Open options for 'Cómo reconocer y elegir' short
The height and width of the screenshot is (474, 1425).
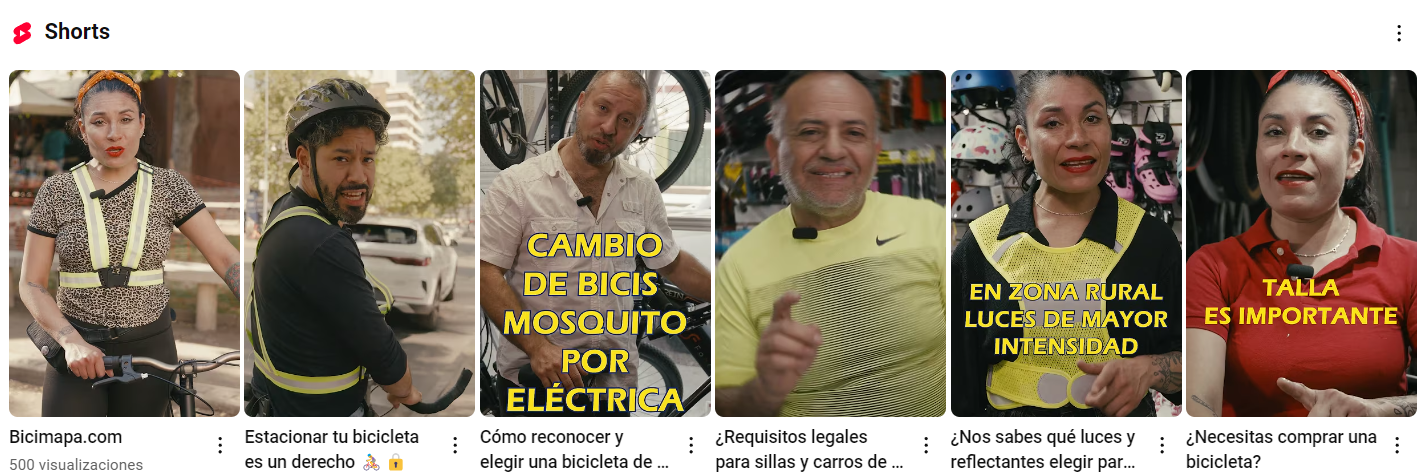[x=690, y=445]
